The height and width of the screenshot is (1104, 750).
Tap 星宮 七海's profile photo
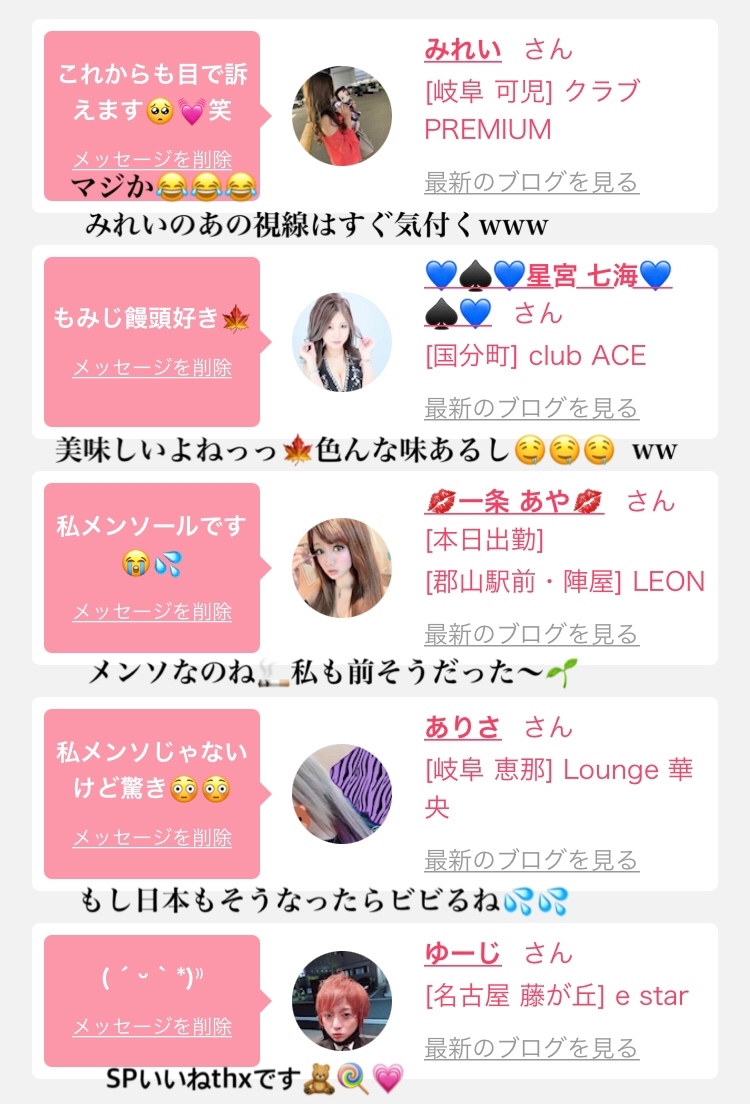point(342,342)
